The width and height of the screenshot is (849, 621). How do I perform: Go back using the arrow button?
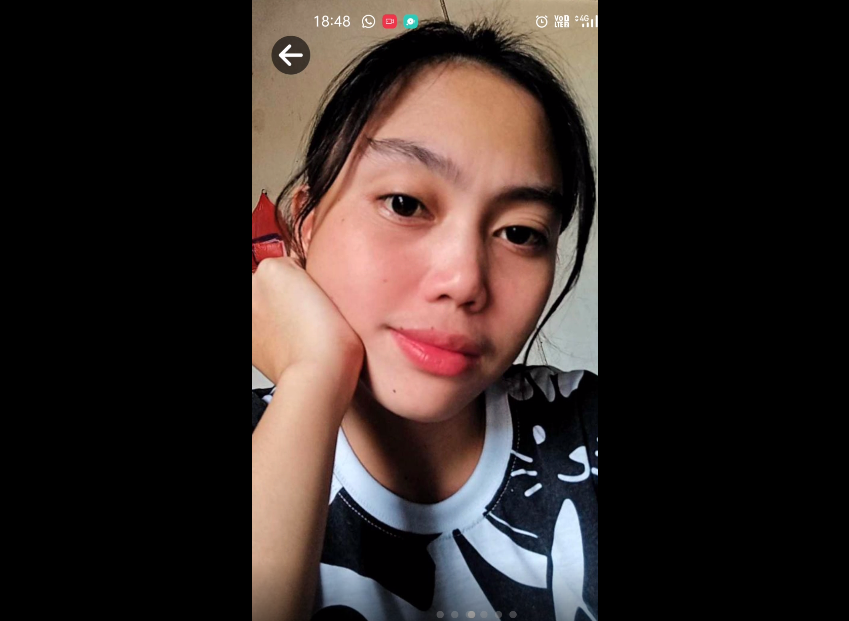click(291, 55)
